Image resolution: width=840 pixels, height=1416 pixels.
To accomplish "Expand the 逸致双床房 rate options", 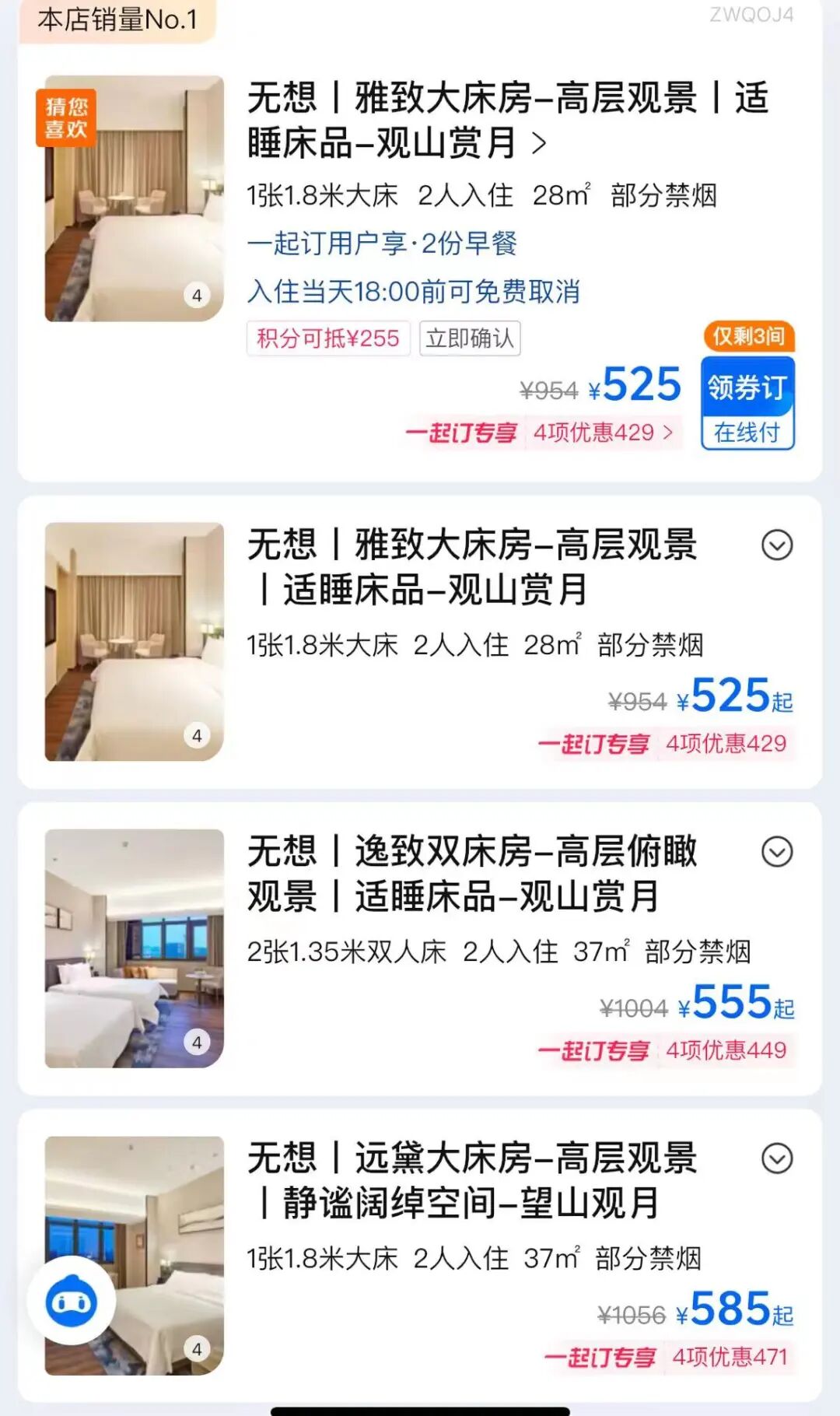I will [x=776, y=852].
